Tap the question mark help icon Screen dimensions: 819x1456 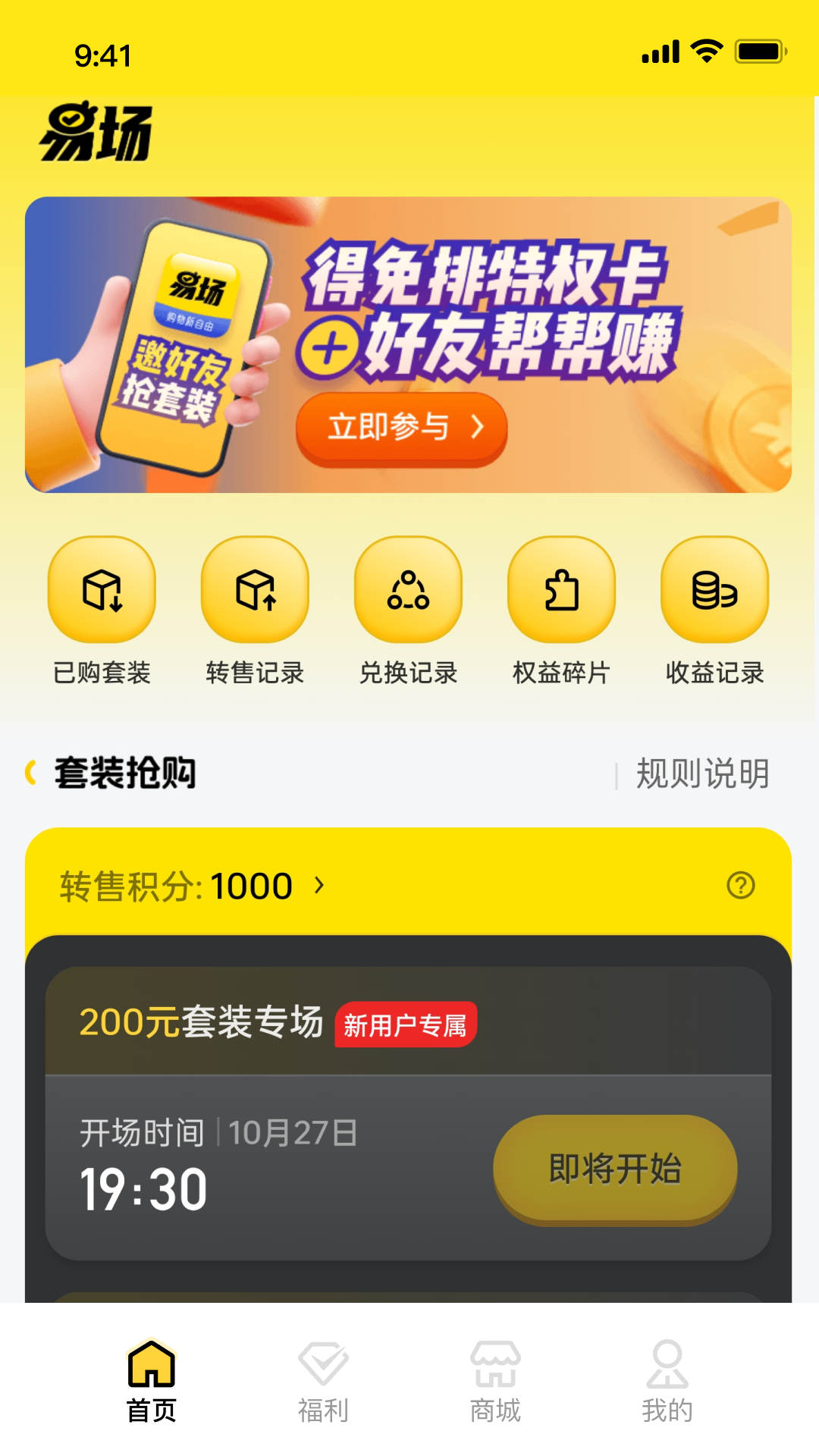tap(740, 885)
